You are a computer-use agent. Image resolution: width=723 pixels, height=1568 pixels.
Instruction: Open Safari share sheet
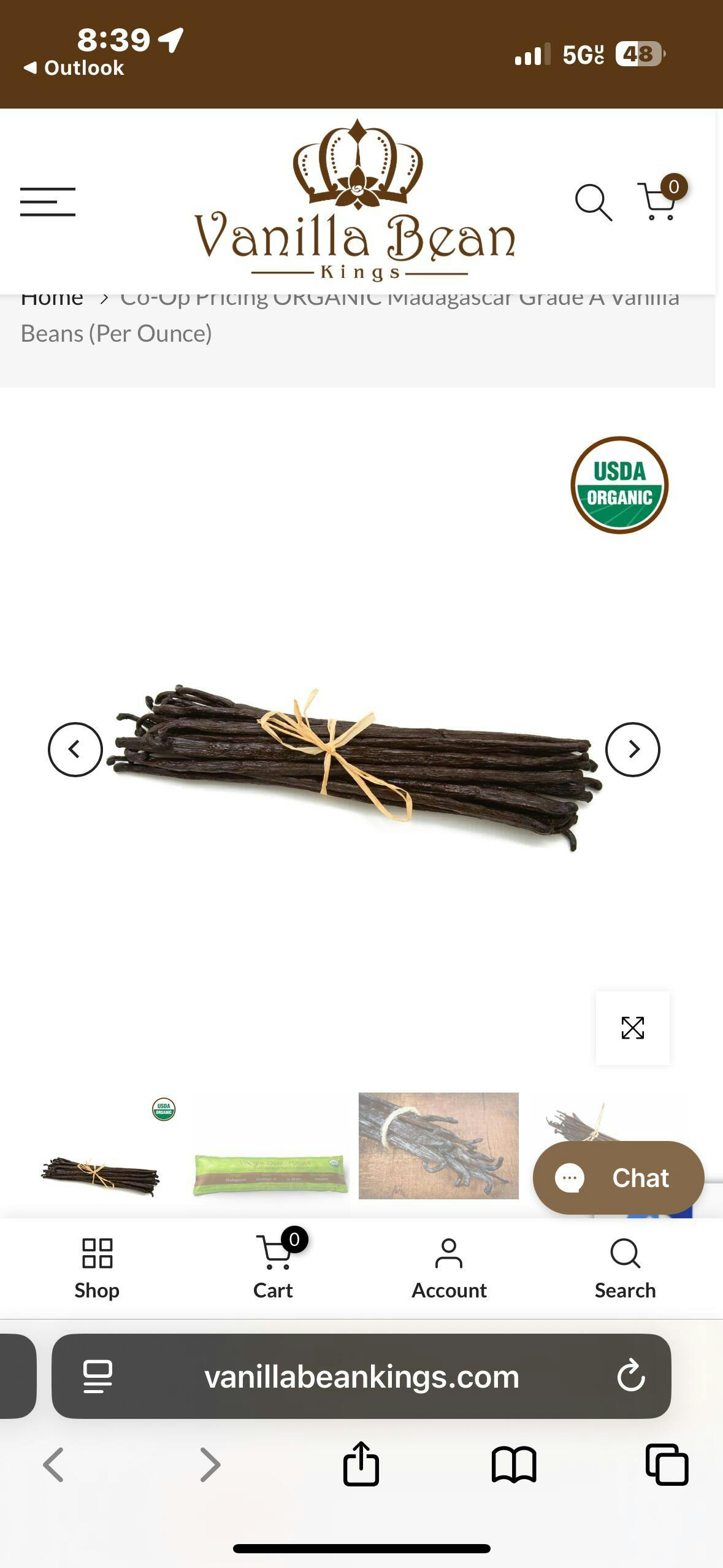pos(361,1464)
